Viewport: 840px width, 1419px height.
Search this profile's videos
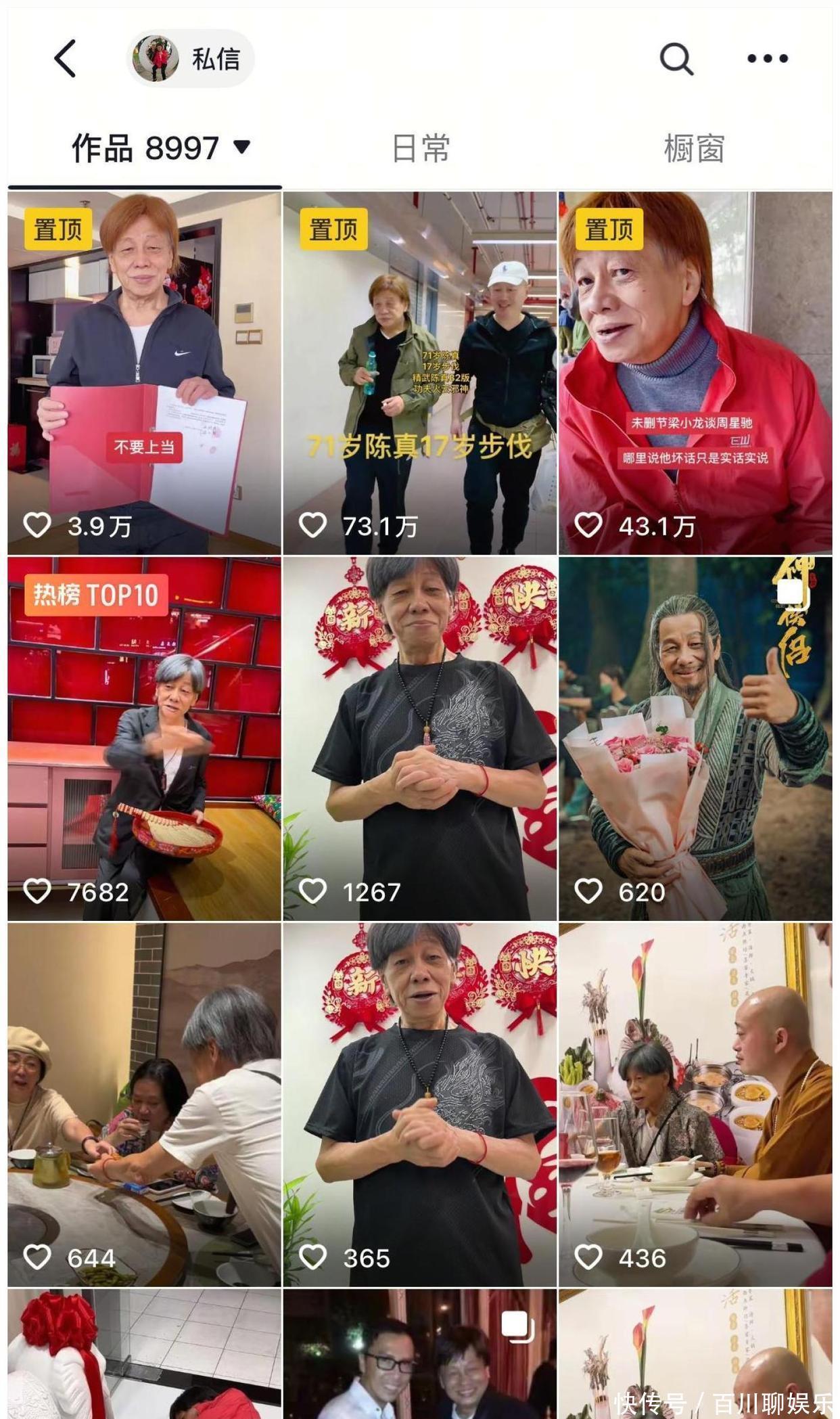pyautogui.click(x=676, y=59)
